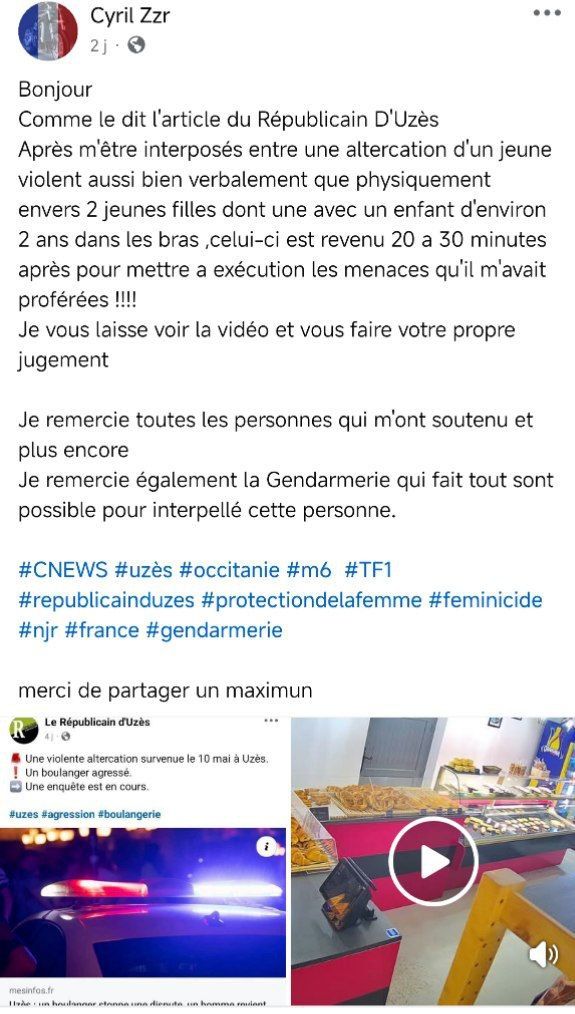This screenshot has width=575, height=1014.
Task: Open the #CNEWS hashtag
Action: pos(63,570)
